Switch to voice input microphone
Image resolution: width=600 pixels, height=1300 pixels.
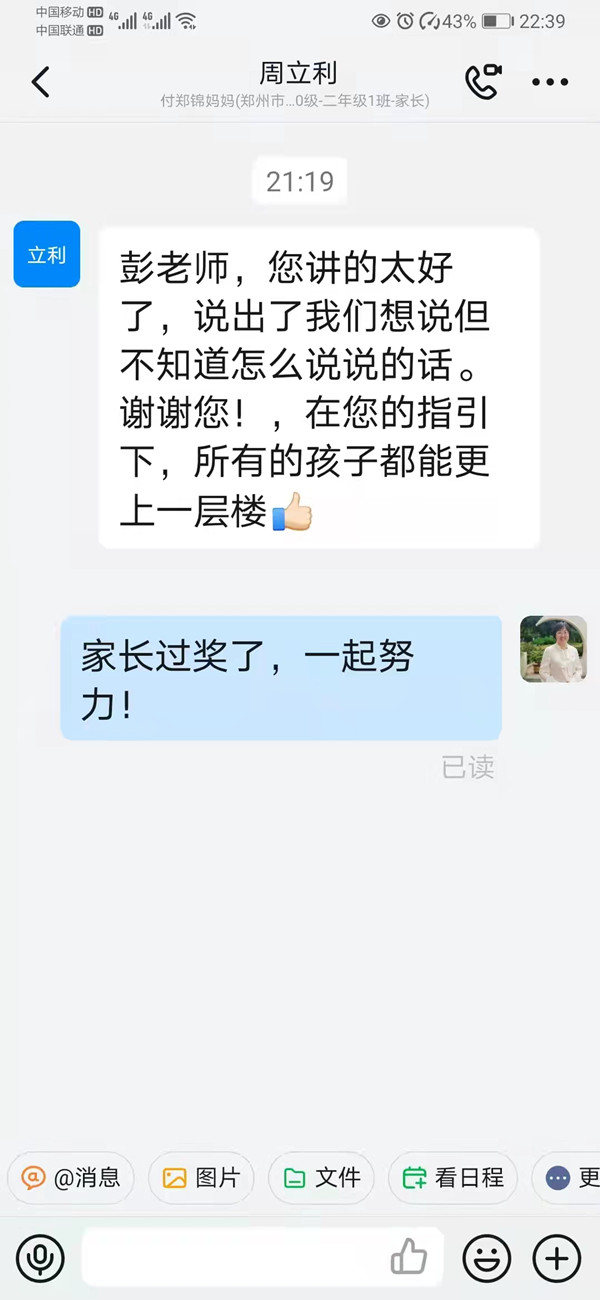pyautogui.click(x=41, y=1257)
